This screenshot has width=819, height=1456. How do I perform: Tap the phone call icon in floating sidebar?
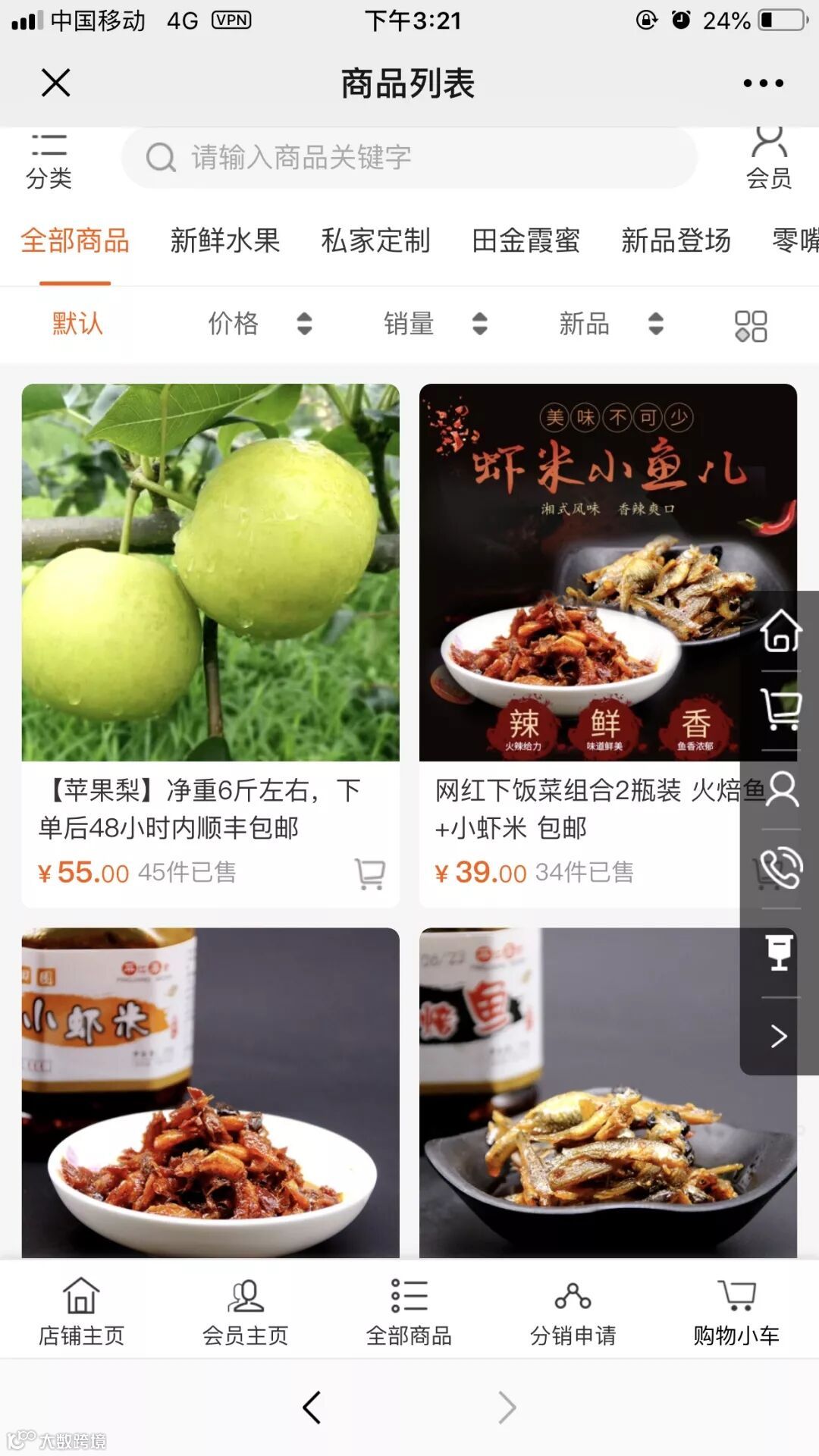click(x=780, y=868)
